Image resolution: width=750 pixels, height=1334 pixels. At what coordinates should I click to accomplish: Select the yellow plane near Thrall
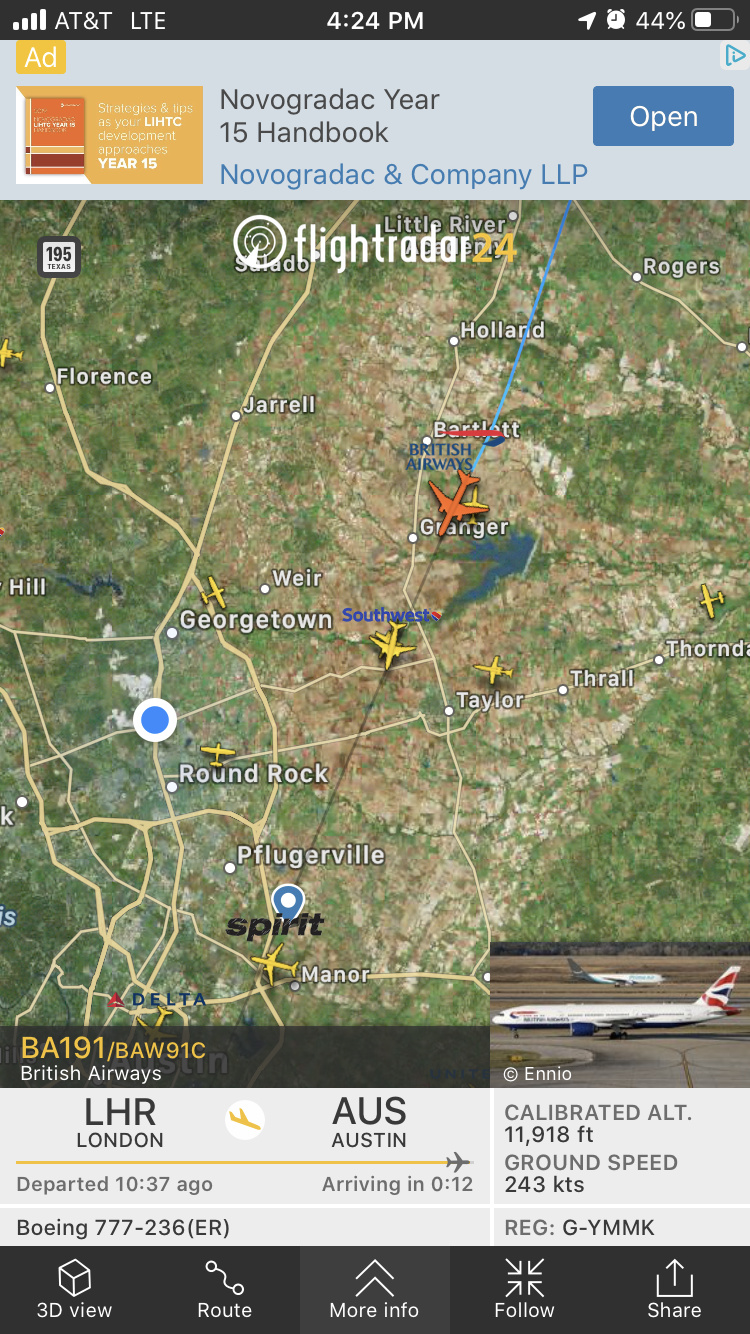493,669
